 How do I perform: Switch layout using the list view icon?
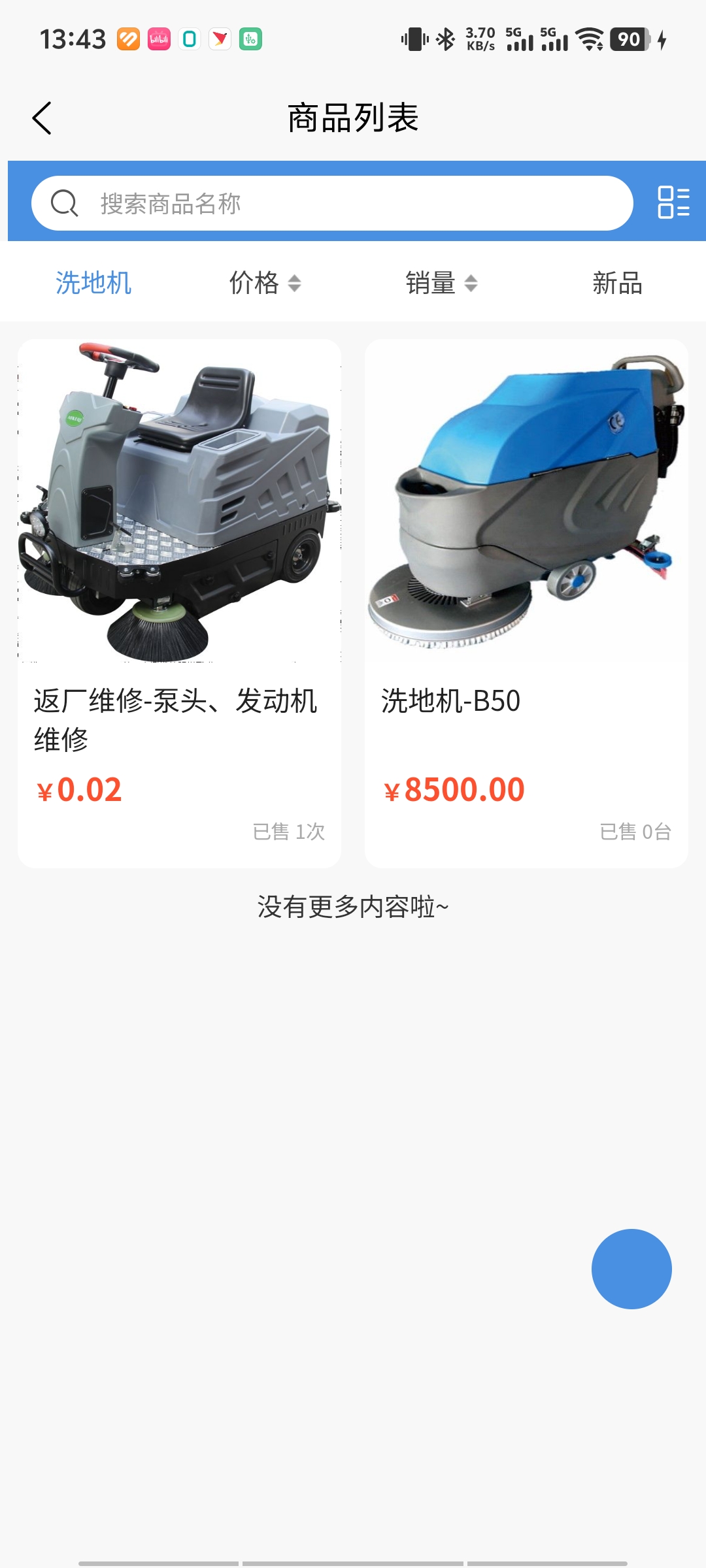click(x=674, y=201)
